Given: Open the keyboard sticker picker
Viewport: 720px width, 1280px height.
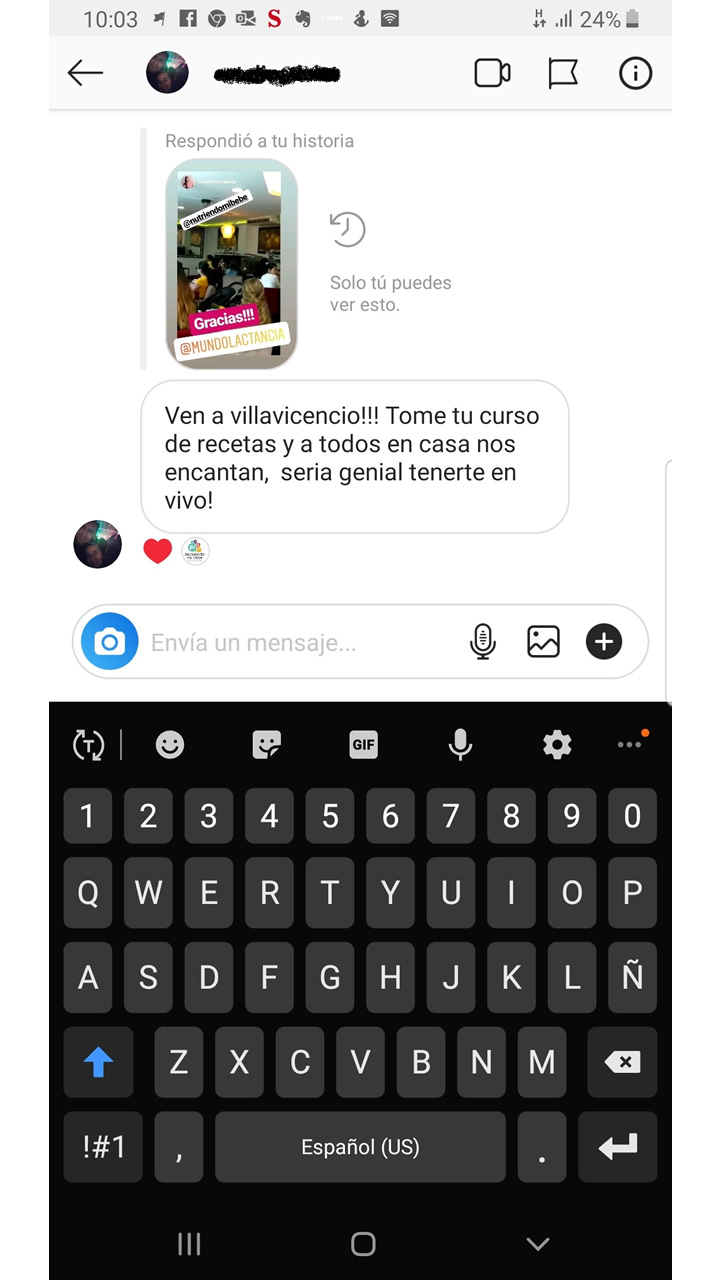Looking at the screenshot, I should coord(267,744).
